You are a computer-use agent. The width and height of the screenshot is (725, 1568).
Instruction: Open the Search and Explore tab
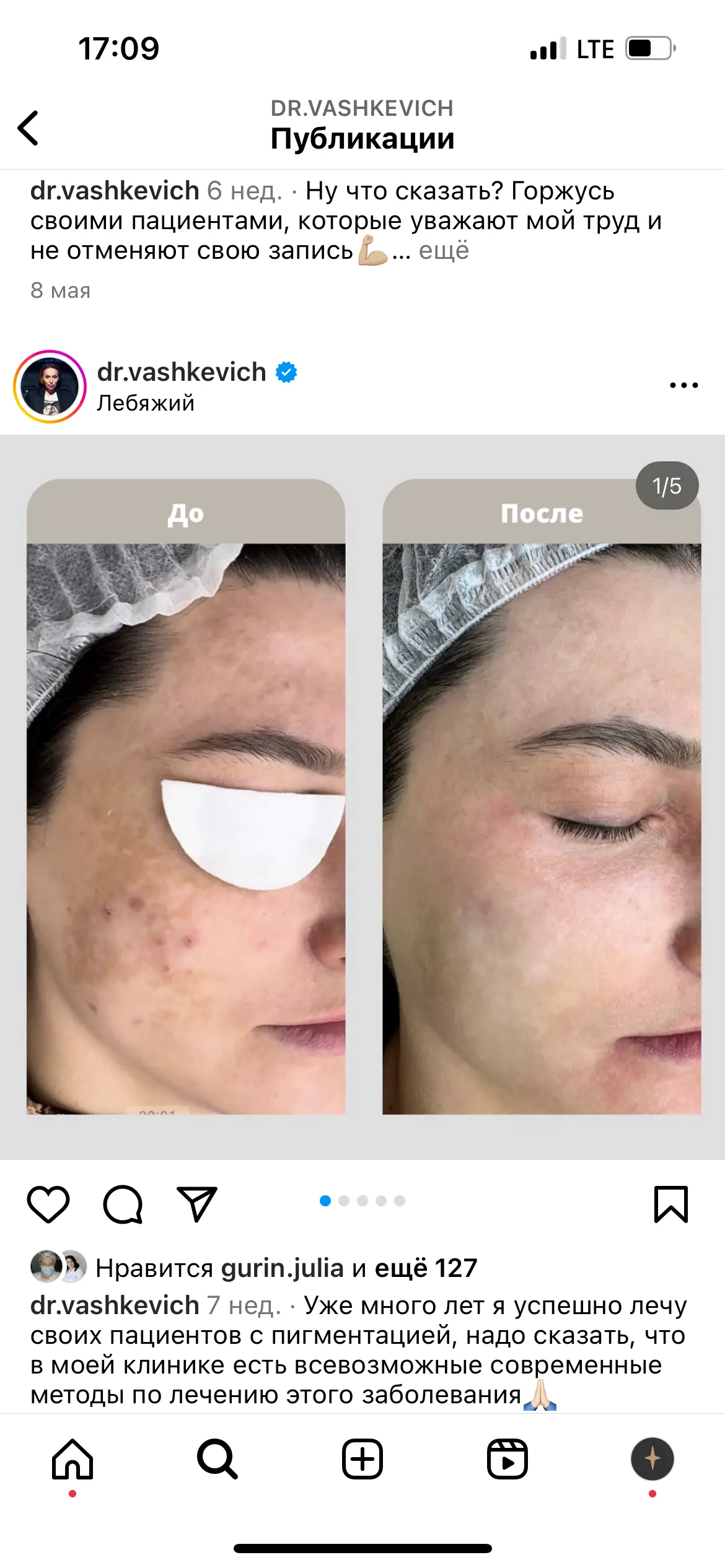[217, 1459]
